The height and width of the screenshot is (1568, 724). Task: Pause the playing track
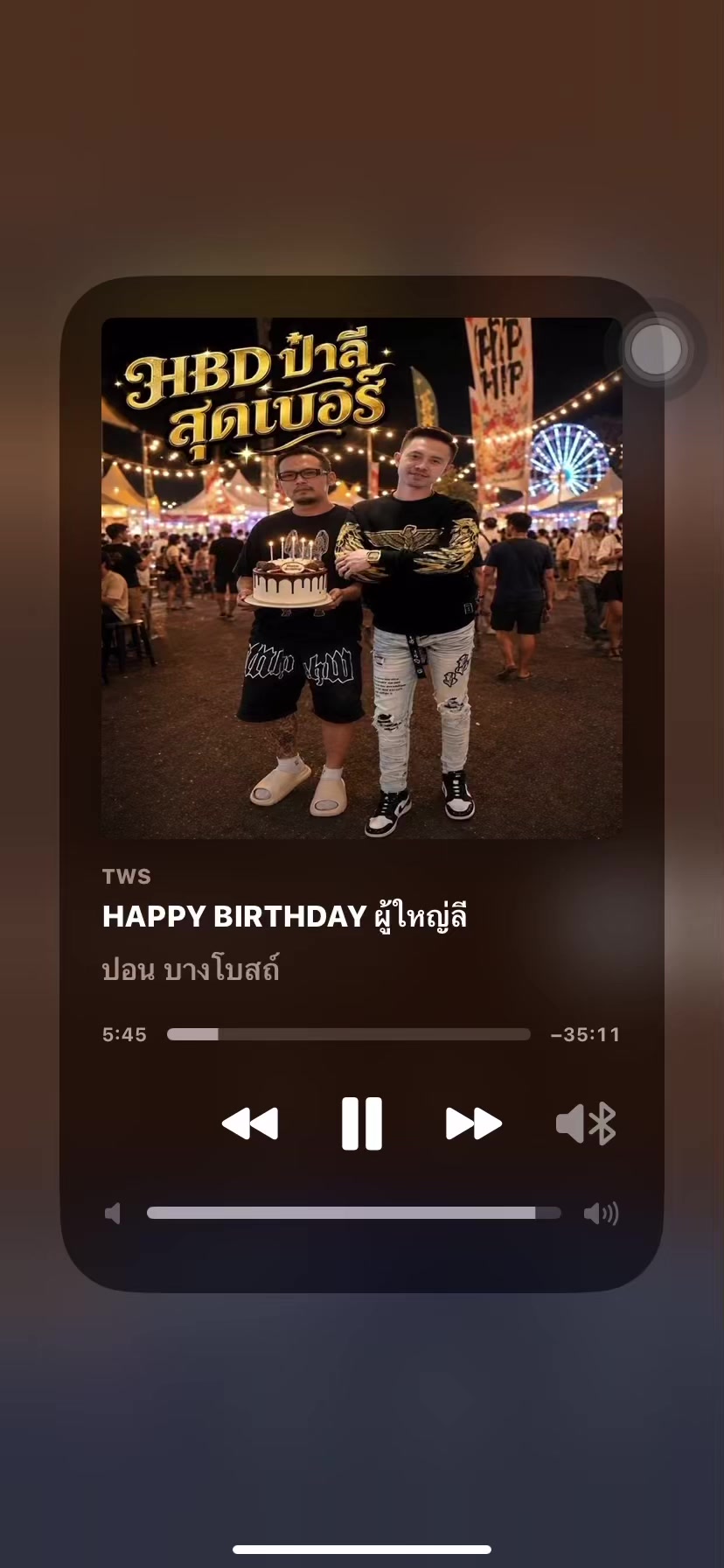coord(362,1123)
